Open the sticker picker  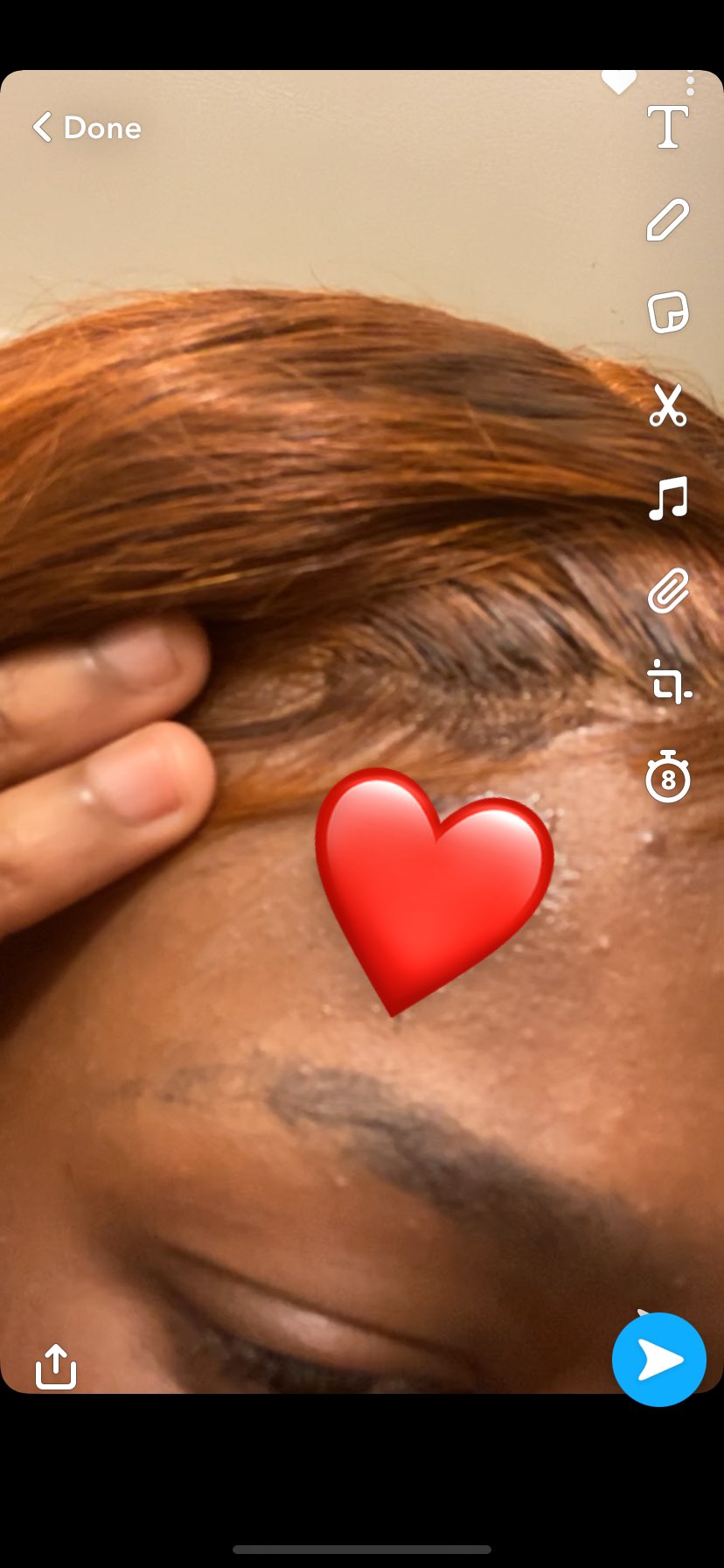point(668,313)
